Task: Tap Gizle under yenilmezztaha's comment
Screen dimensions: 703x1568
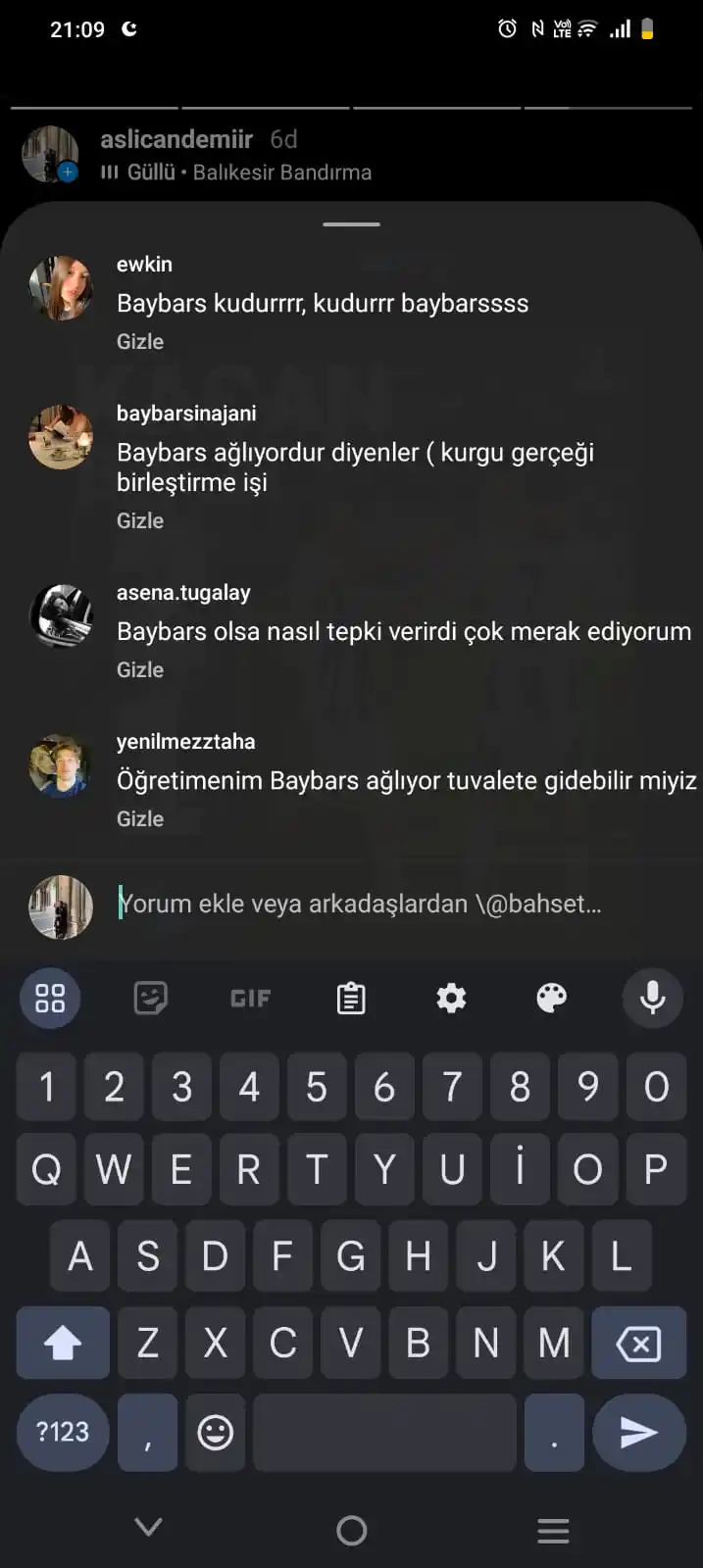Action: [140, 819]
